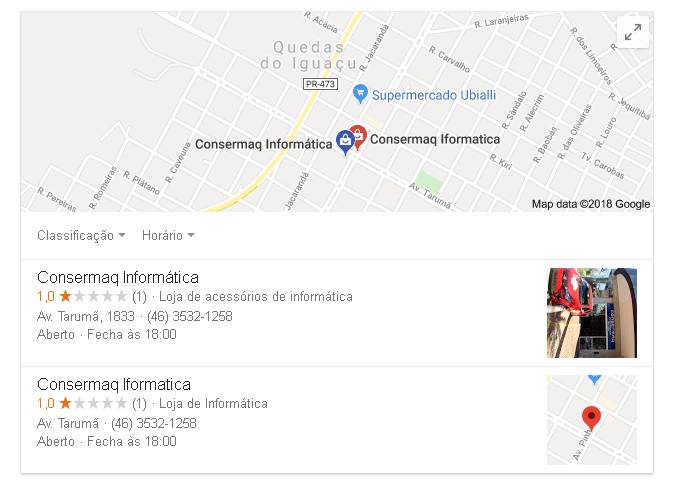
Task: Expand the map to full screen
Action: (632, 32)
